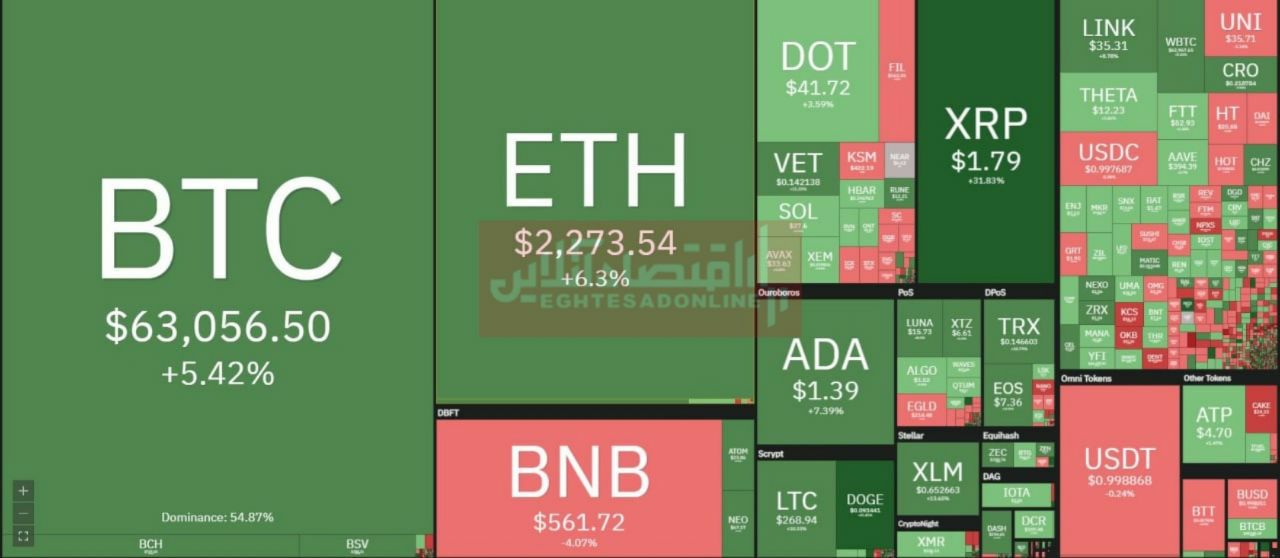Select the EOS tile
This screenshot has height=558, width=1280.
(1007, 394)
